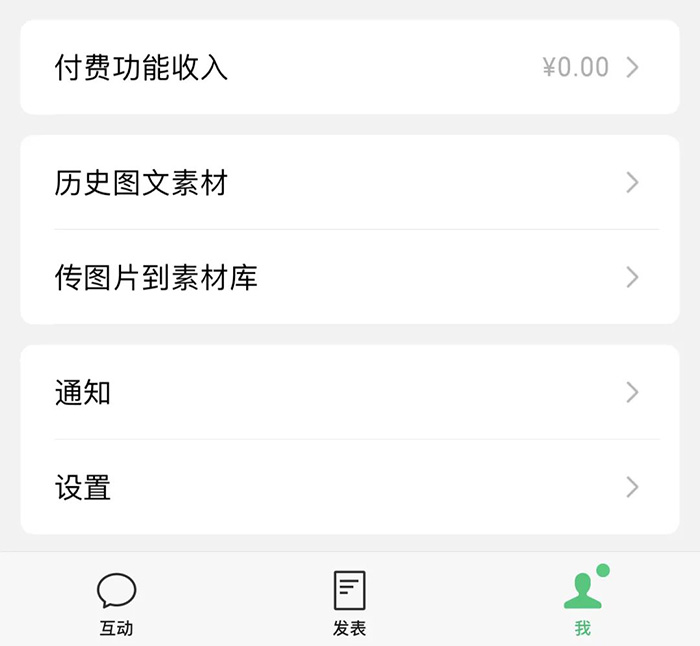The image size is (700, 646).
Task: Go to 设置 settings
Action: 349,487
